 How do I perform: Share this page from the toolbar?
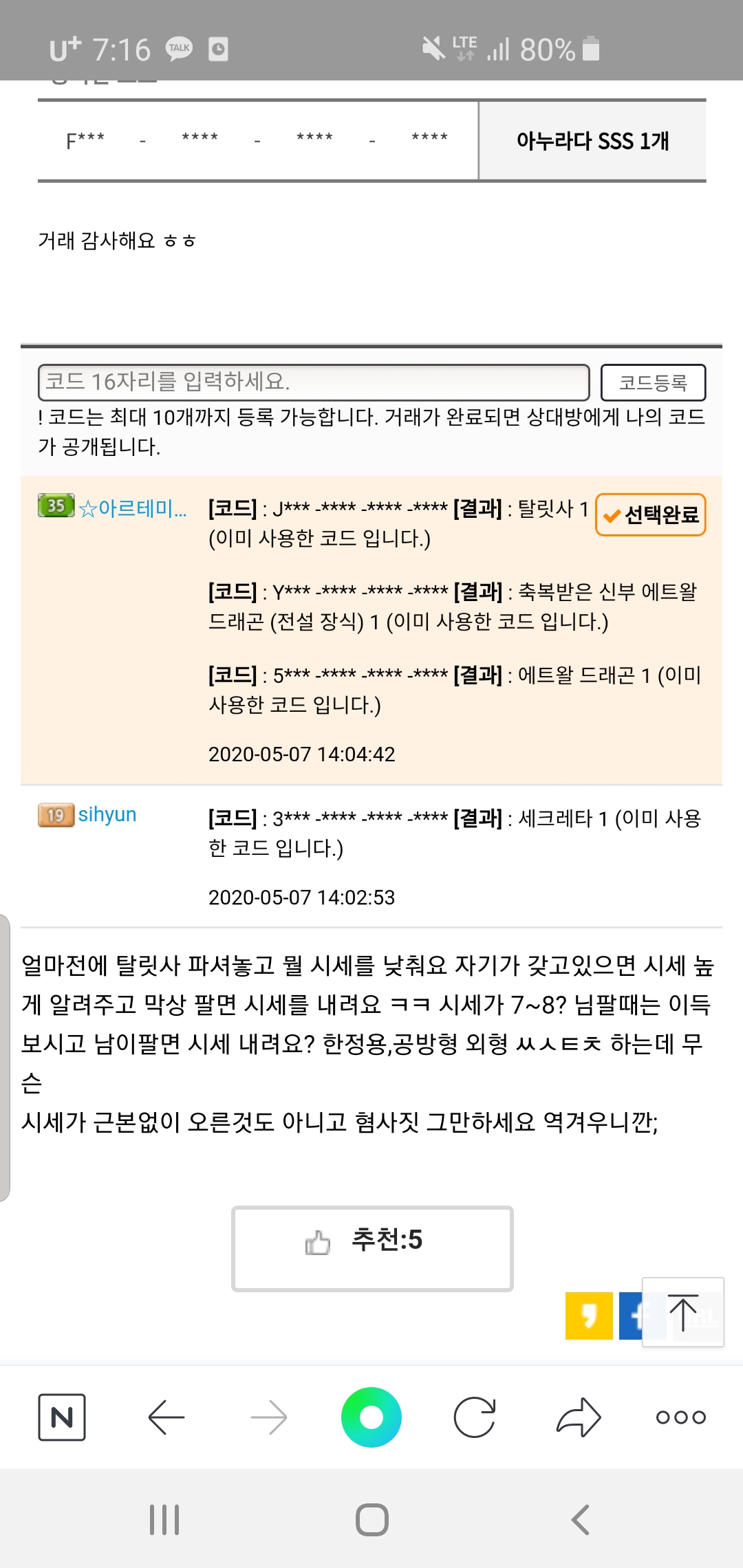[578, 1417]
